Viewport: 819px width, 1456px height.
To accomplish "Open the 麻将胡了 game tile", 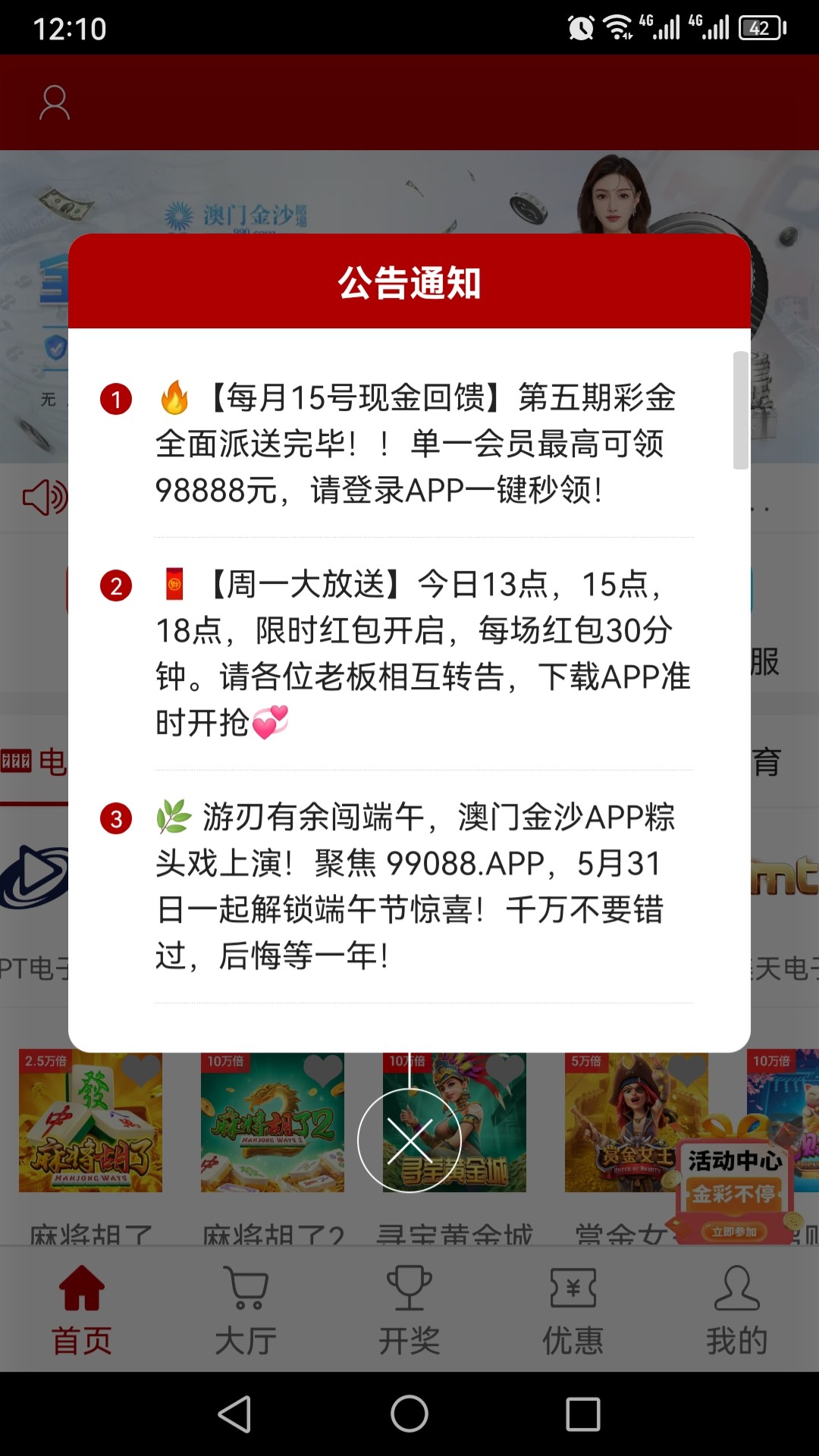I will point(91,1122).
